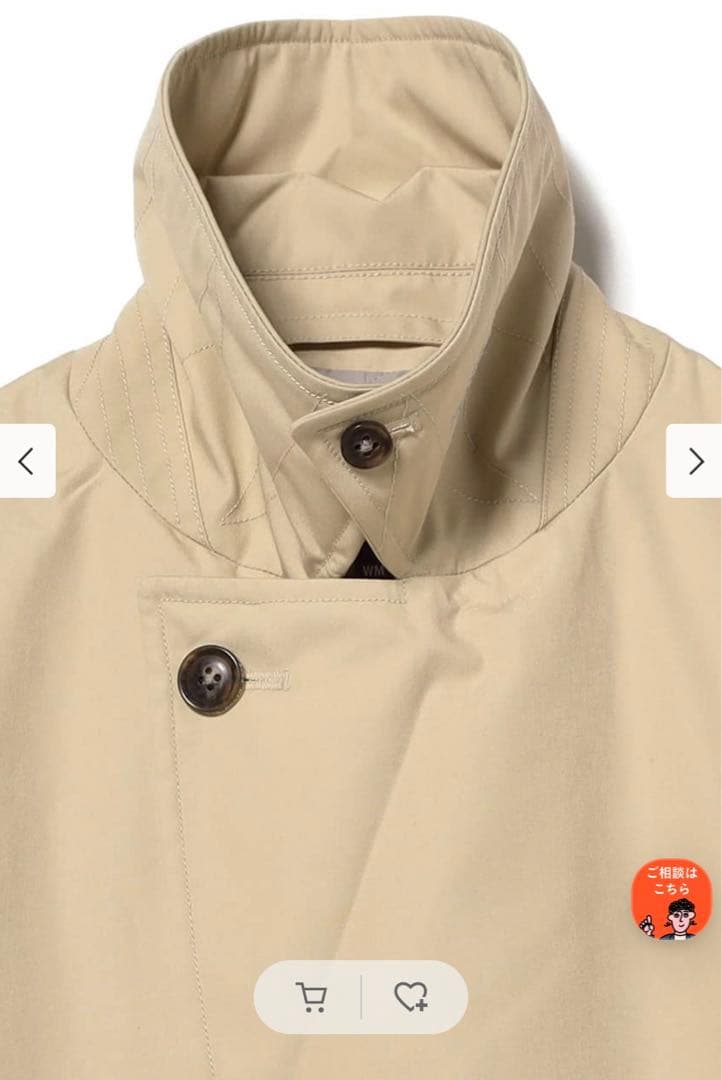Go to the previous product image
722x1080 pixels.
[x=27, y=461]
